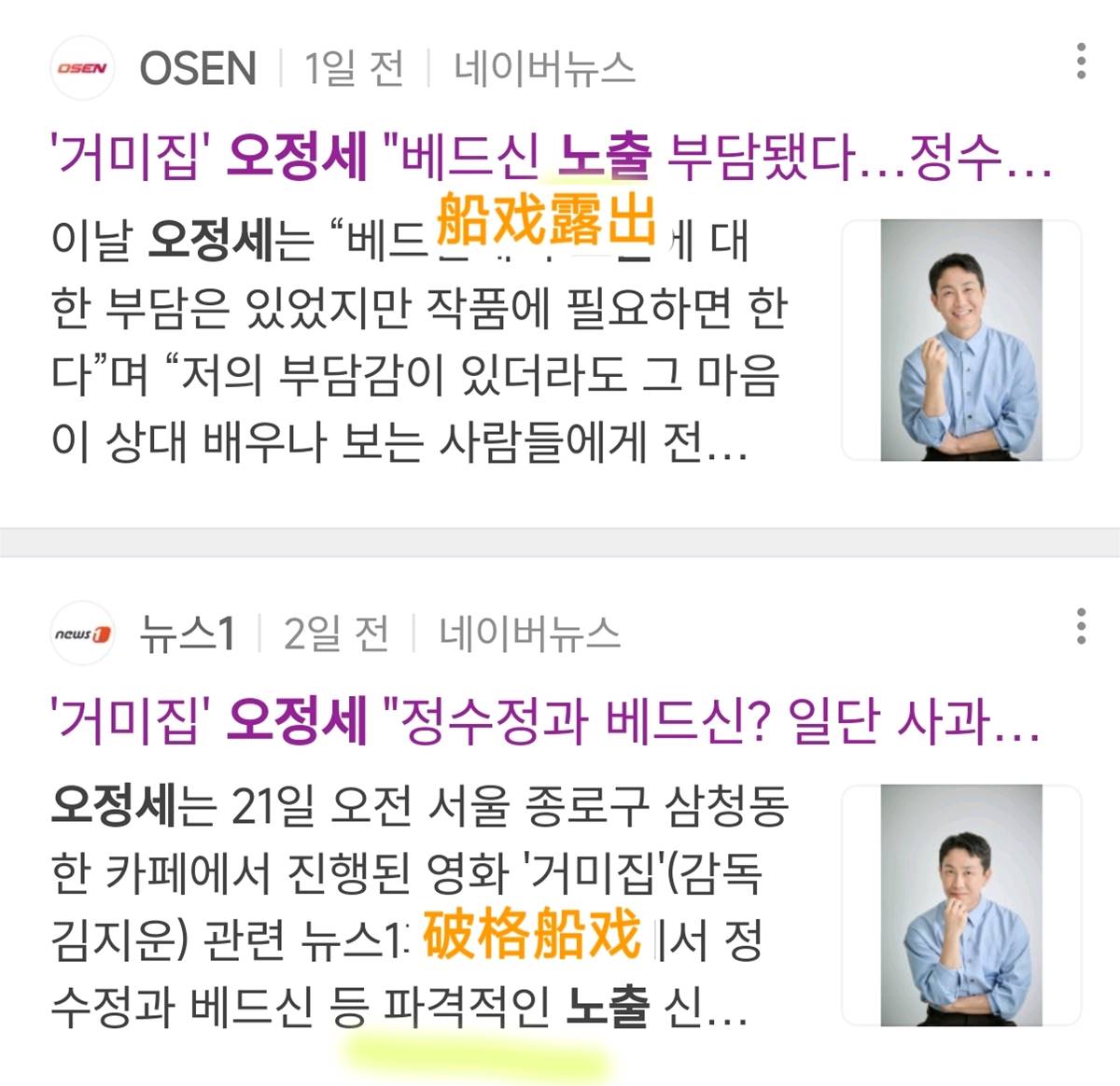This screenshot has width=1120, height=1086.
Task: Open the 뉴스1 headline about 정수정과 베드신
Action: 546,720
